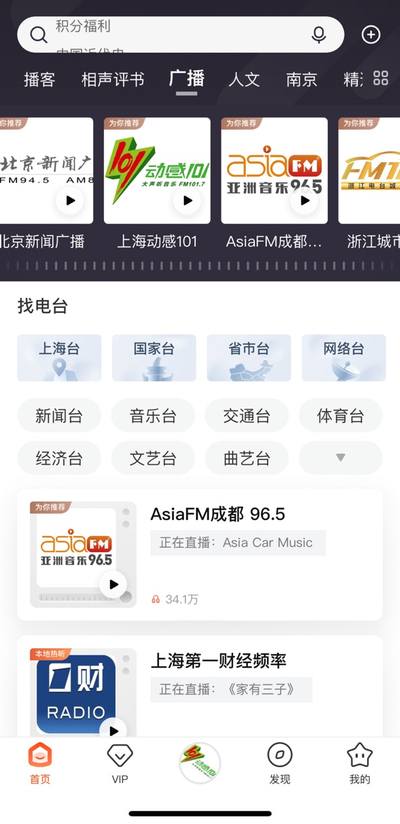Filter by the 新闻台 chip

(x=59, y=416)
